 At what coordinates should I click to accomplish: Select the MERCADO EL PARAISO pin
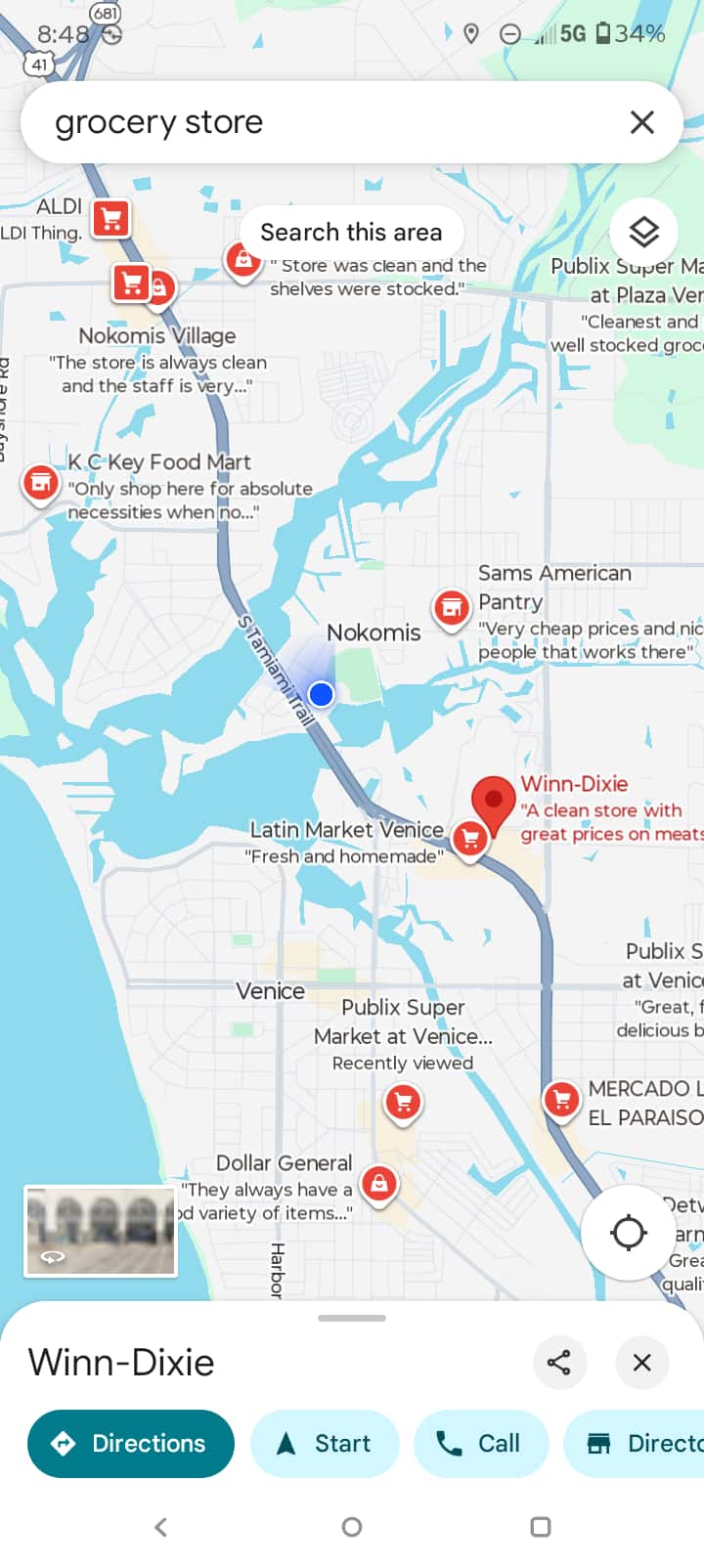click(561, 1100)
